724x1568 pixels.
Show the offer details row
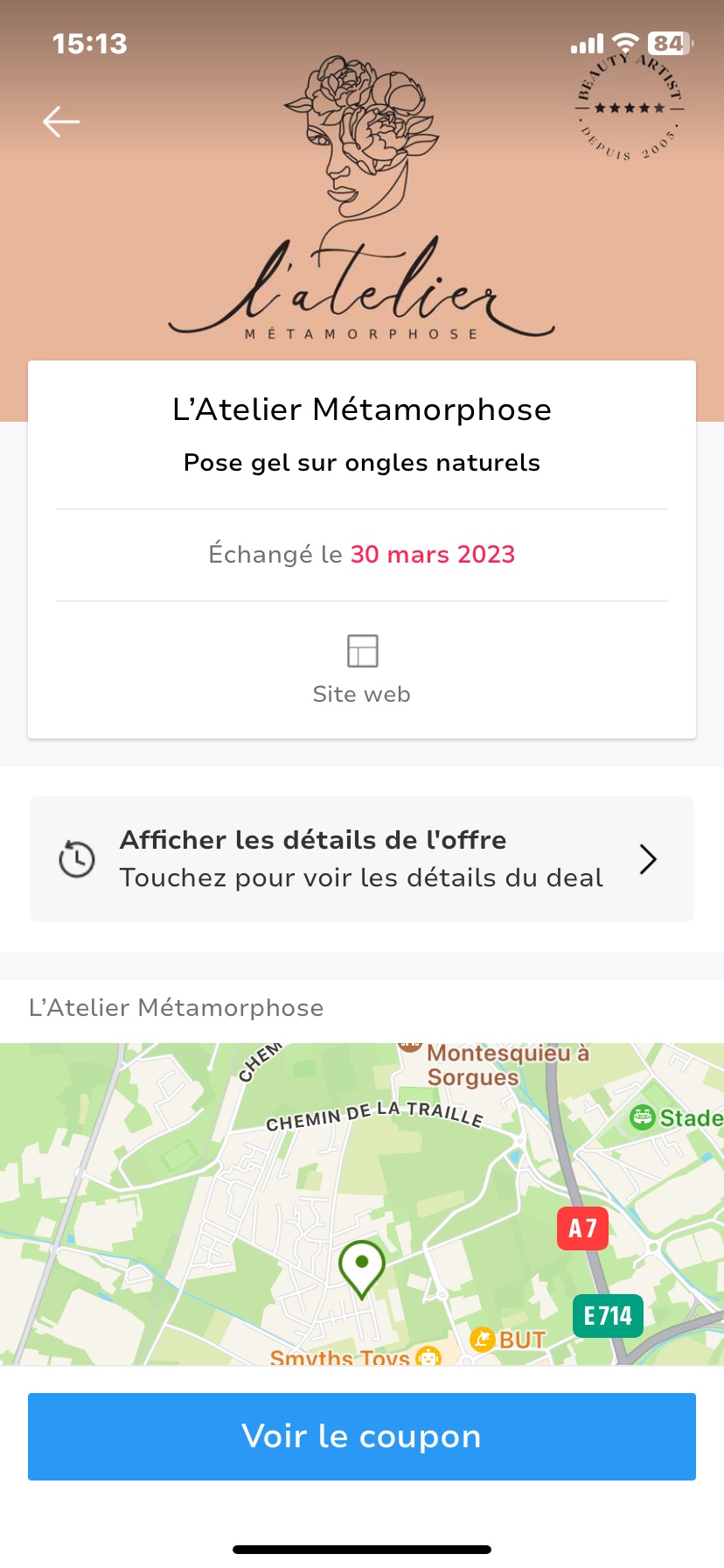point(361,859)
